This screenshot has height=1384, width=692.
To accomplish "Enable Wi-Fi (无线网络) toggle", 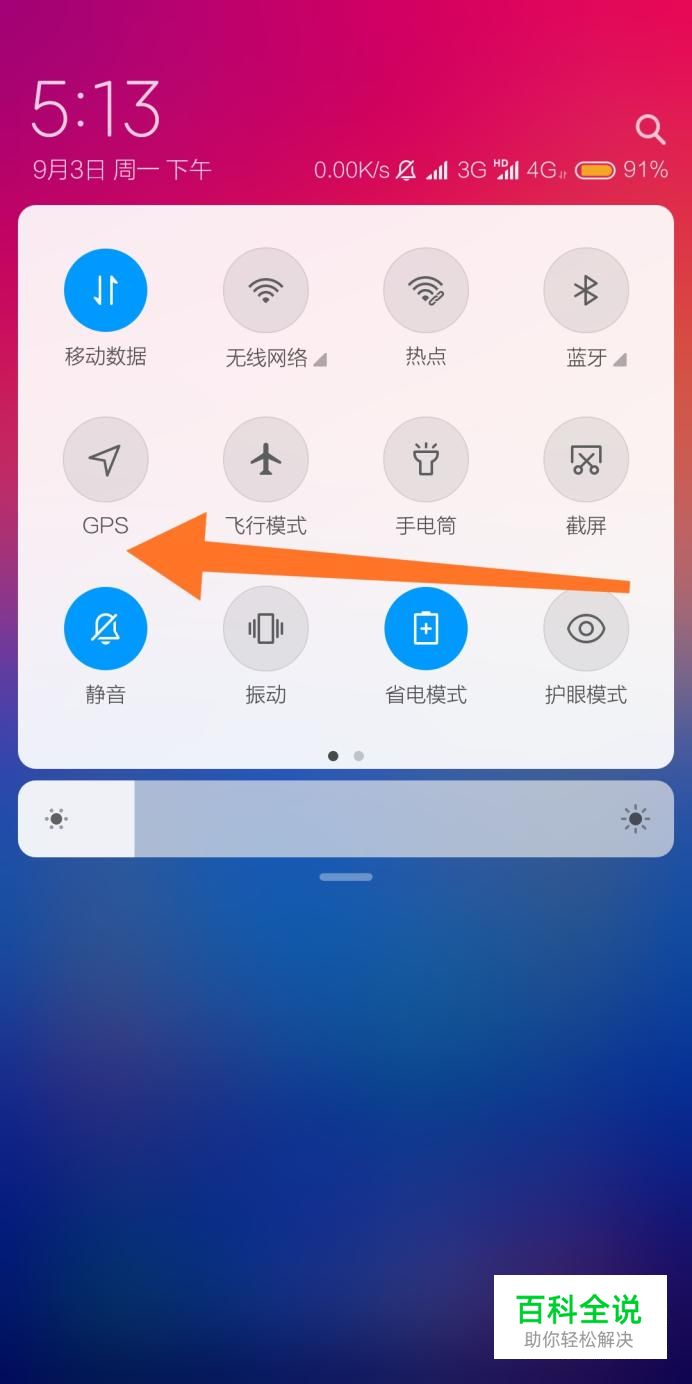I will click(265, 290).
